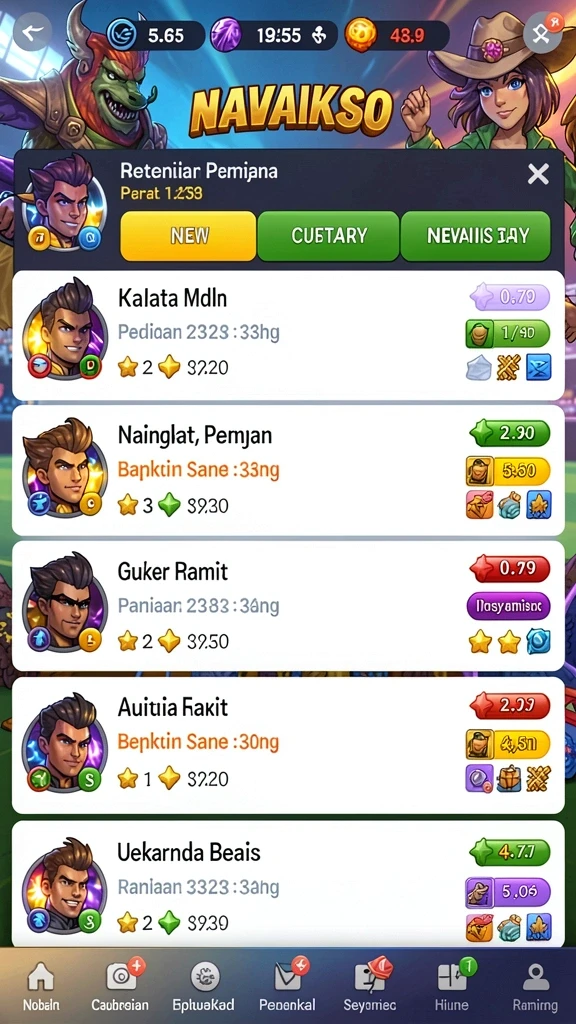576x1024 pixels.
Task: Go back with the top-left arrow
Action: [x=32, y=32]
